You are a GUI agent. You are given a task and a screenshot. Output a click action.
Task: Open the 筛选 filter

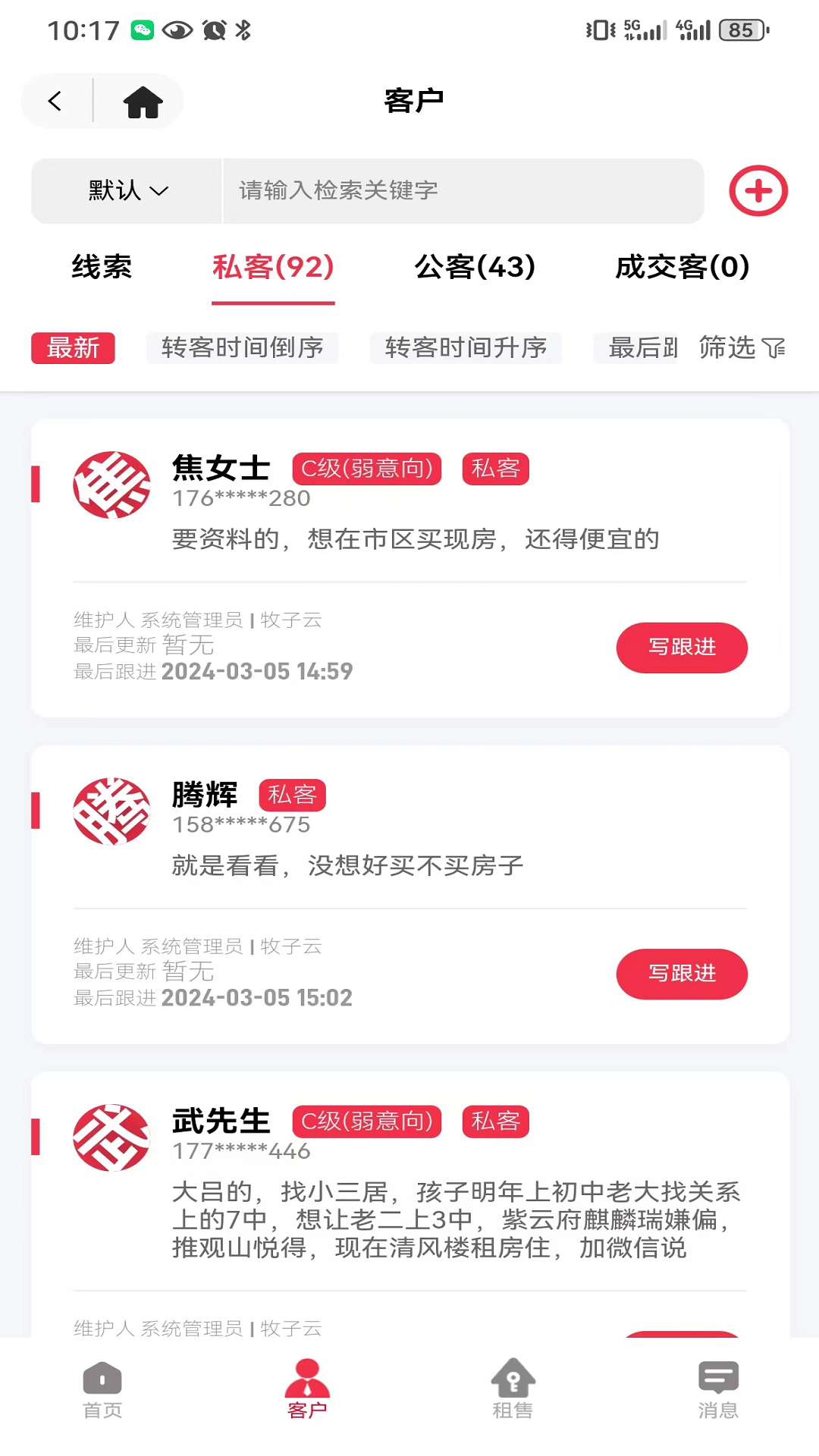[x=741, y=348]
